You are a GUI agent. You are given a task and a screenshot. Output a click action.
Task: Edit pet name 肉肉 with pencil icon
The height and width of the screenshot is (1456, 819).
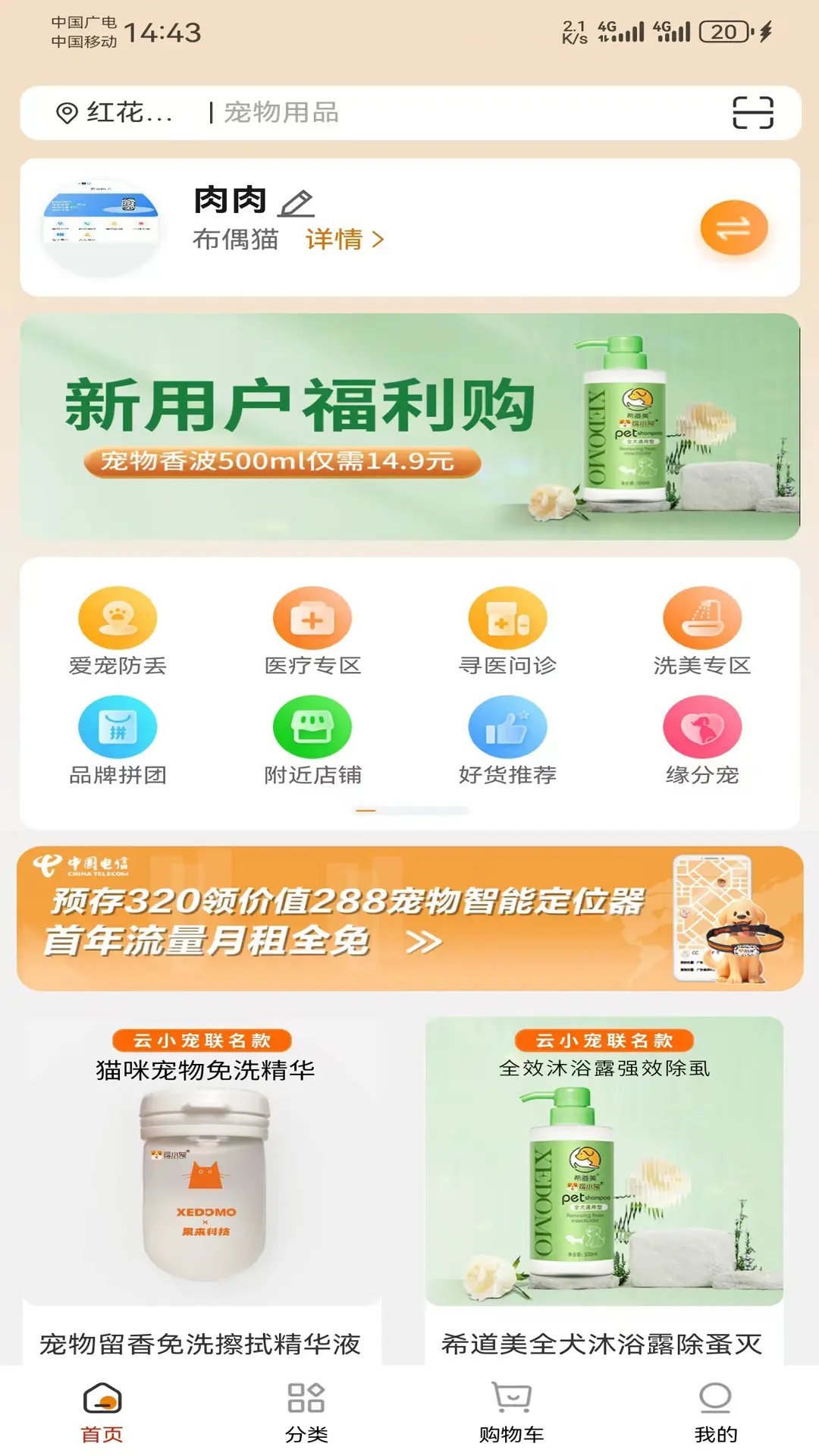[x=294, y=202]
